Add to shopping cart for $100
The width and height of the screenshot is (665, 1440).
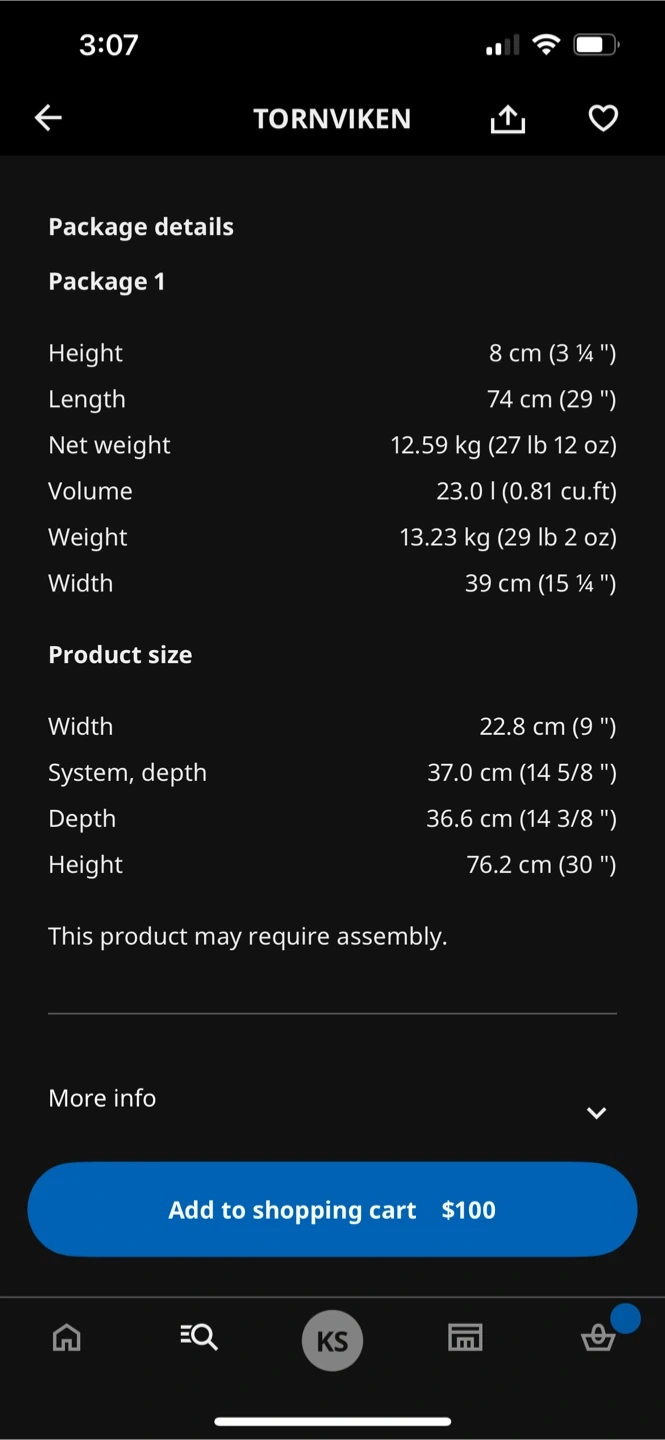point(332,1210)
